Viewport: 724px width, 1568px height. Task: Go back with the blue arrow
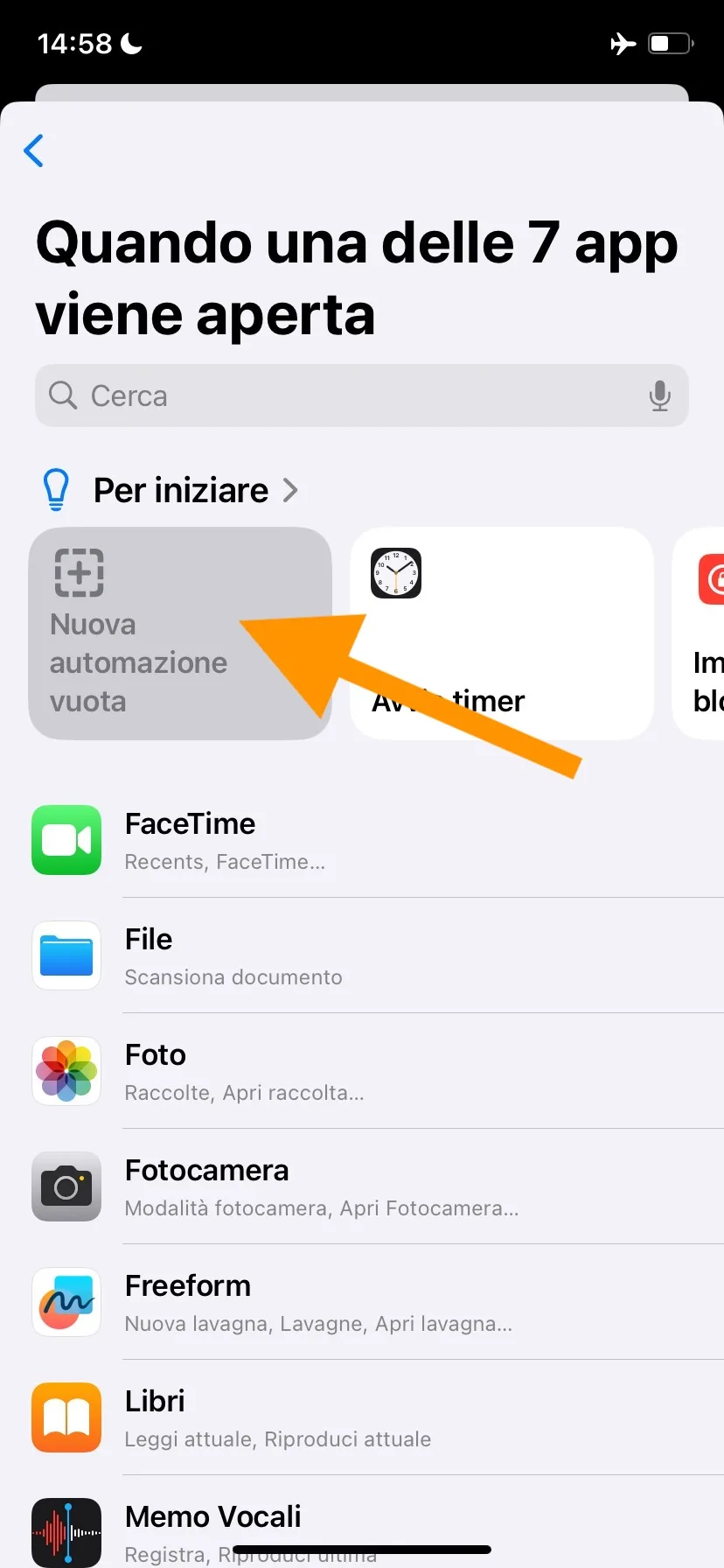click(34, 150)
